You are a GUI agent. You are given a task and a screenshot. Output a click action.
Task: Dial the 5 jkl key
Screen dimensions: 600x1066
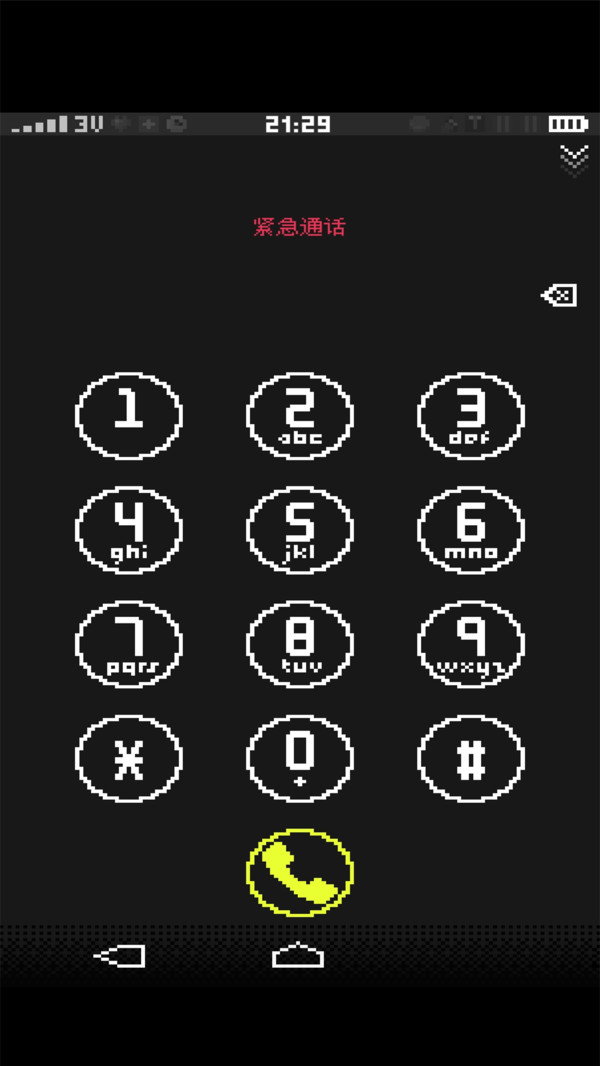click(300, 530)
